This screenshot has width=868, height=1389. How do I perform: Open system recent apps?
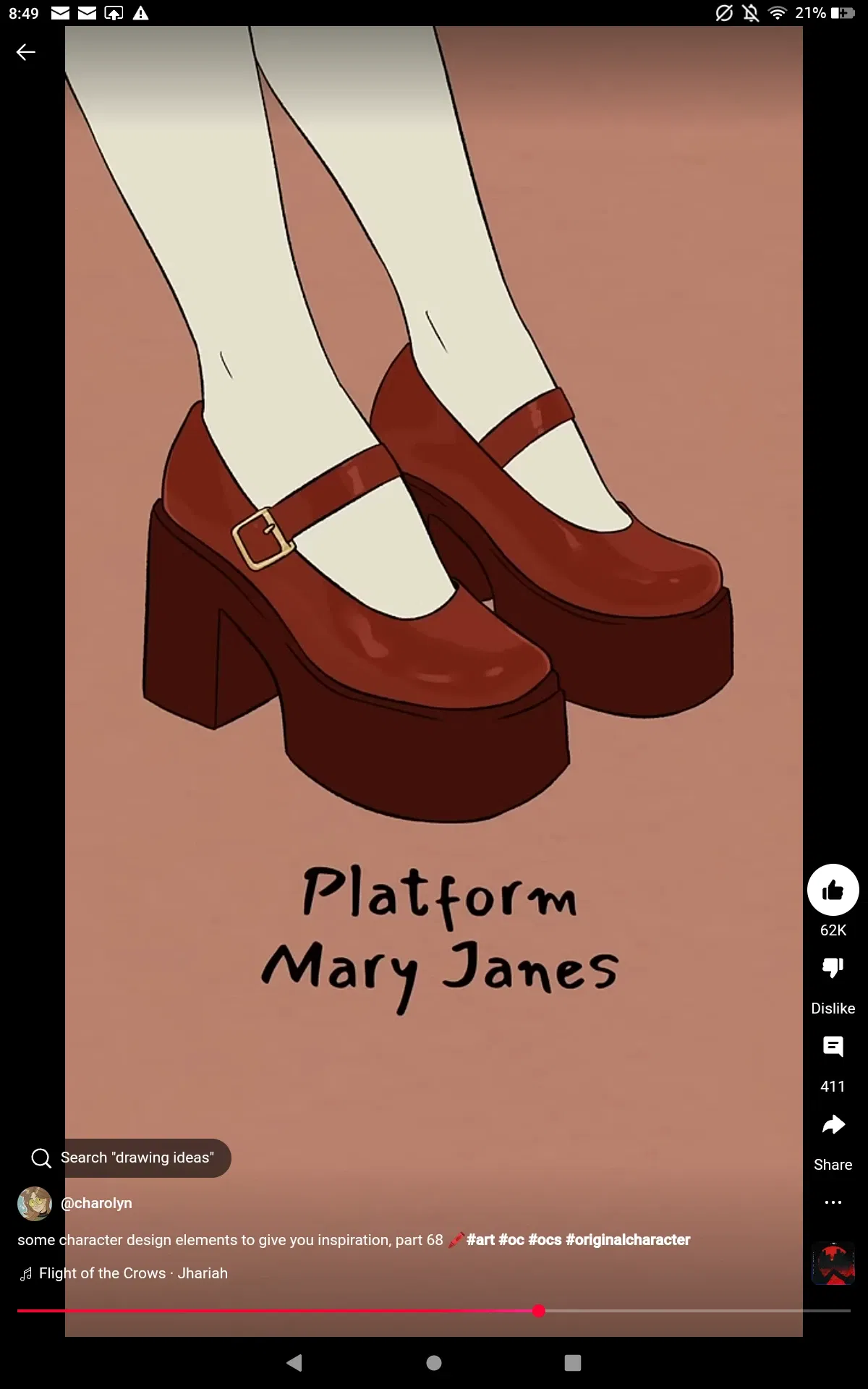[x=573, y=1363]
